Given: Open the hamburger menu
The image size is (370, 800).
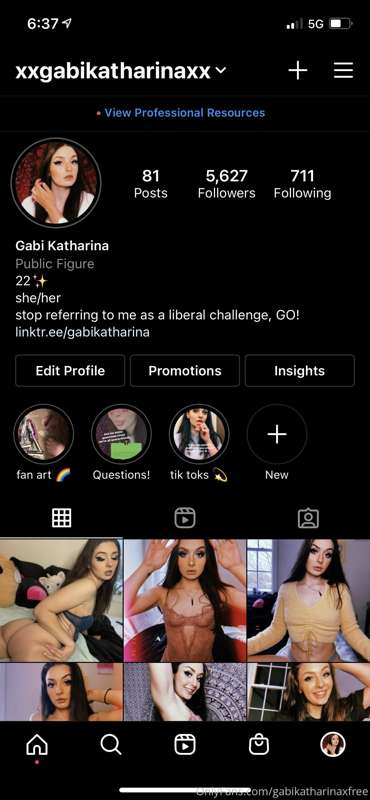Looking at the screenshot, I should coord(343,70).
